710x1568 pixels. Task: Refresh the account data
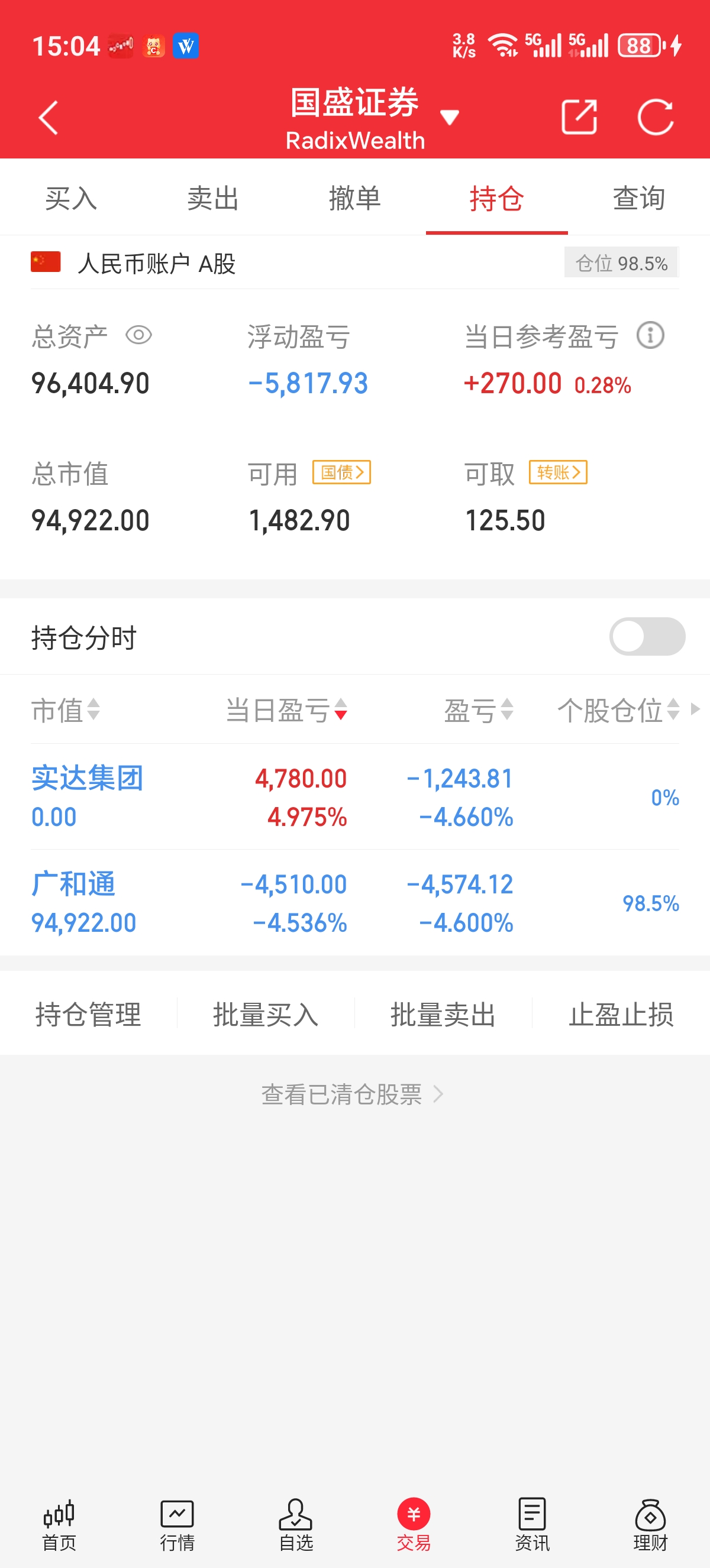coord(655,117)
